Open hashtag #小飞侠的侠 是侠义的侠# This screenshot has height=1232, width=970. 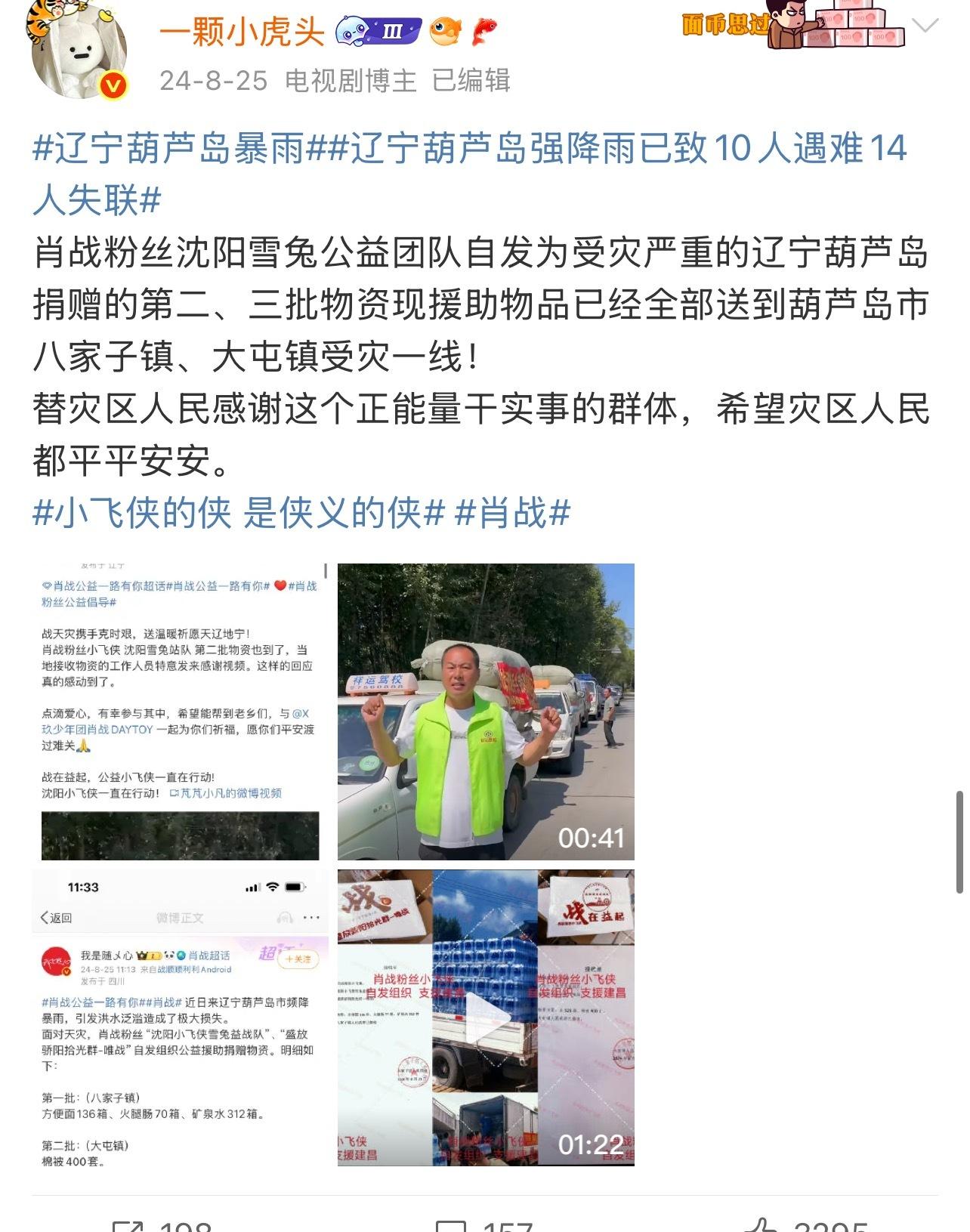[238, 513]
